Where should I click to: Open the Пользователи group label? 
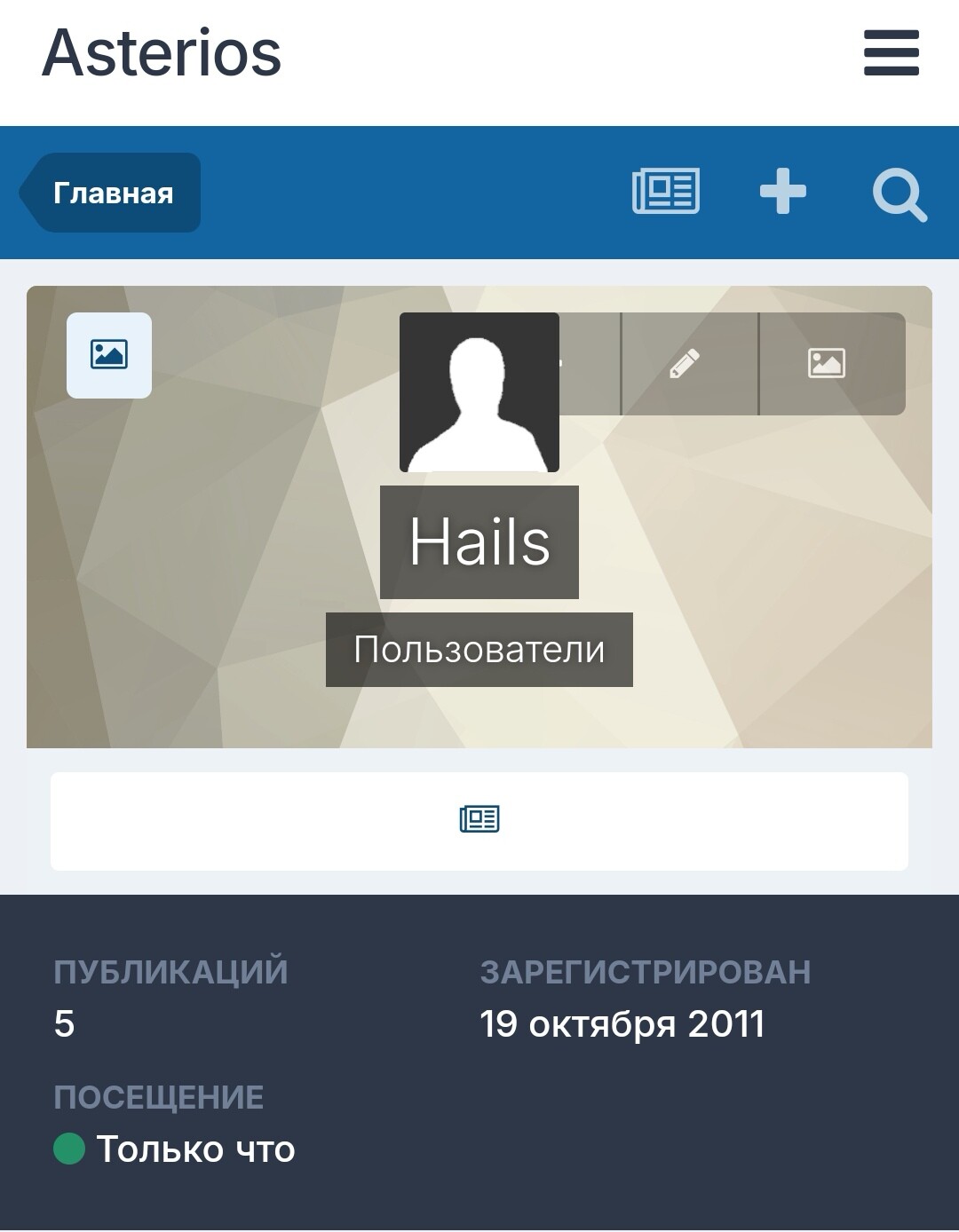479,650
